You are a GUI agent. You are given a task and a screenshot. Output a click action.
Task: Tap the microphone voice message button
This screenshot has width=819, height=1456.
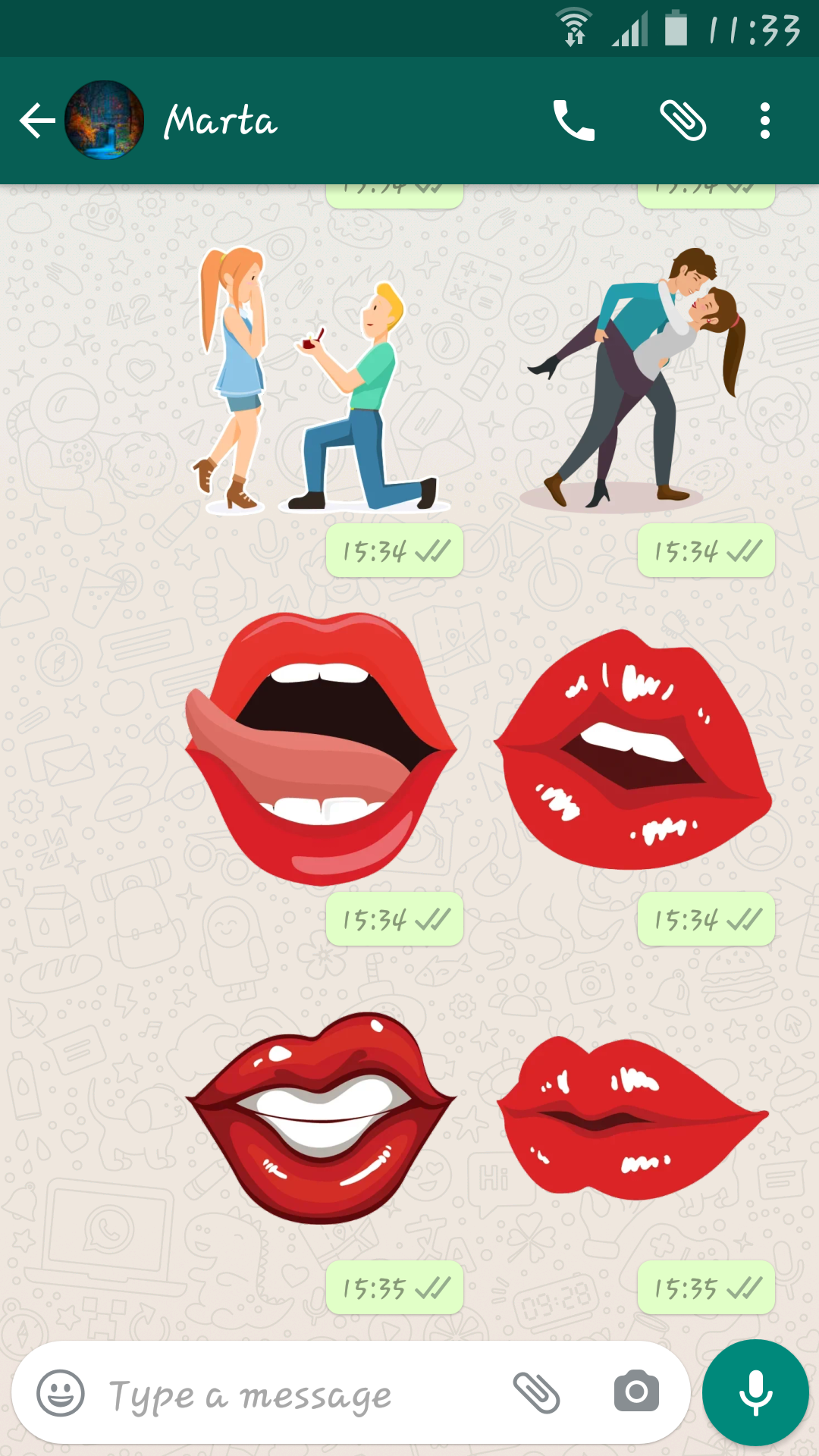(755, 1393)
